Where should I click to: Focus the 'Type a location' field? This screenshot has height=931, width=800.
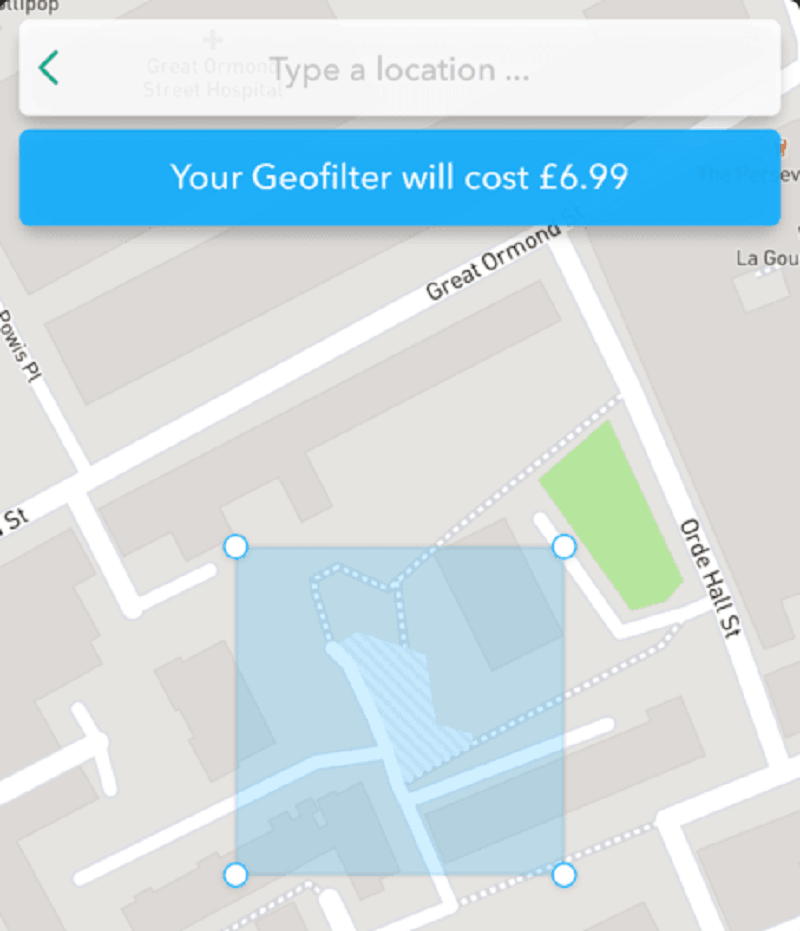[x=400, y=70]
